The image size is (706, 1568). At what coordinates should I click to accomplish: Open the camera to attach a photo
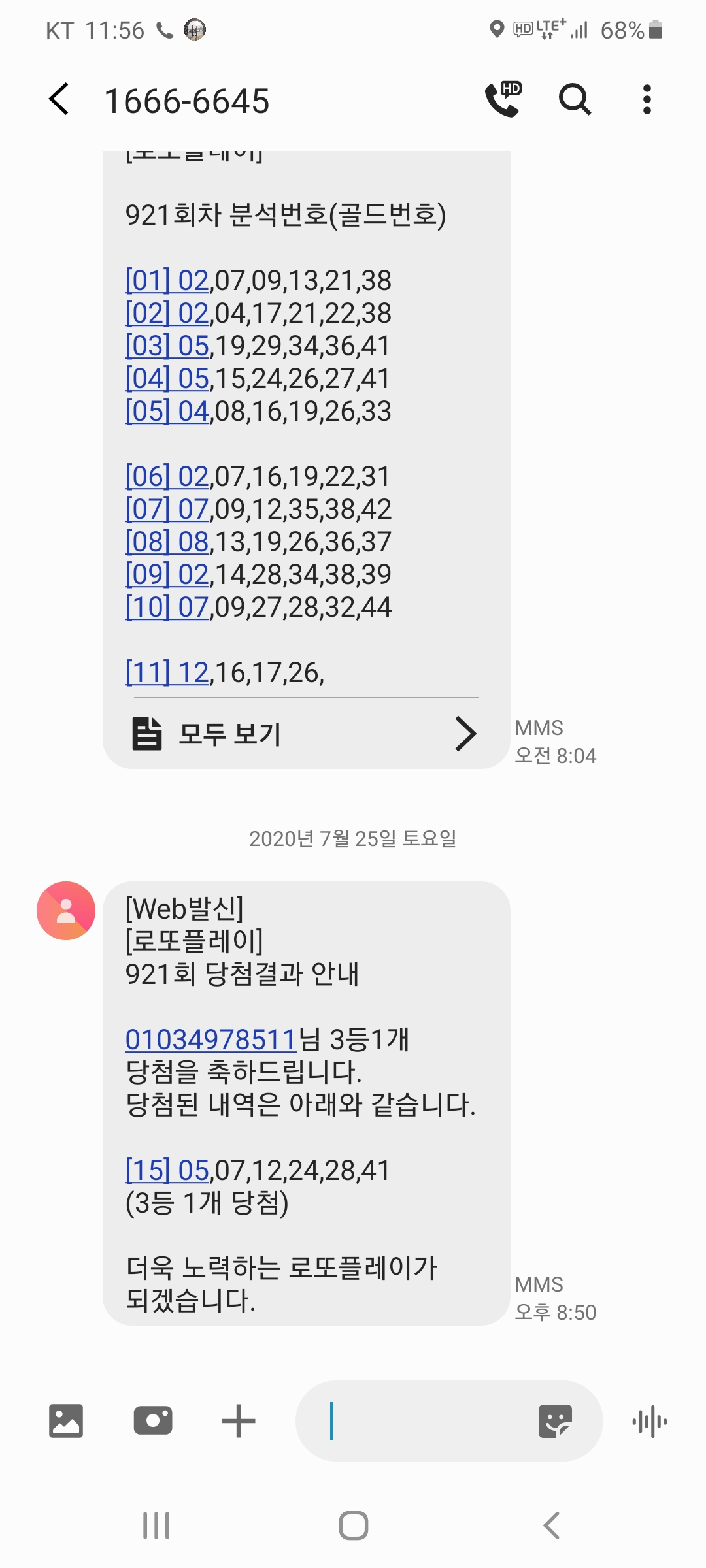tap(153, 1421)
